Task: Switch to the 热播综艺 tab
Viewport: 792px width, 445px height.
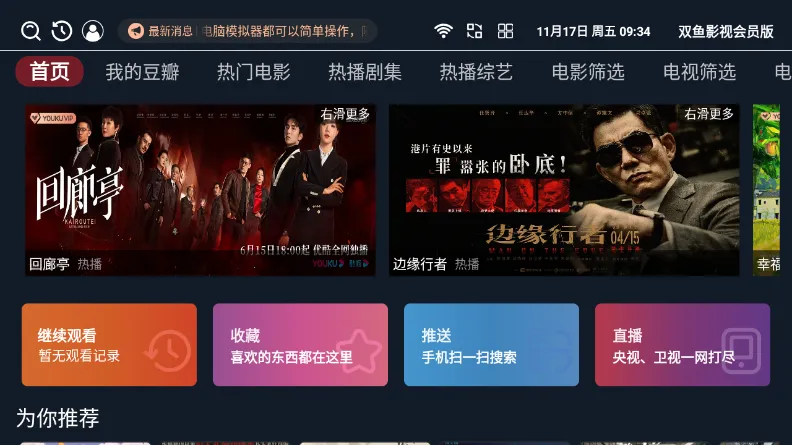Action: [476, 72]
